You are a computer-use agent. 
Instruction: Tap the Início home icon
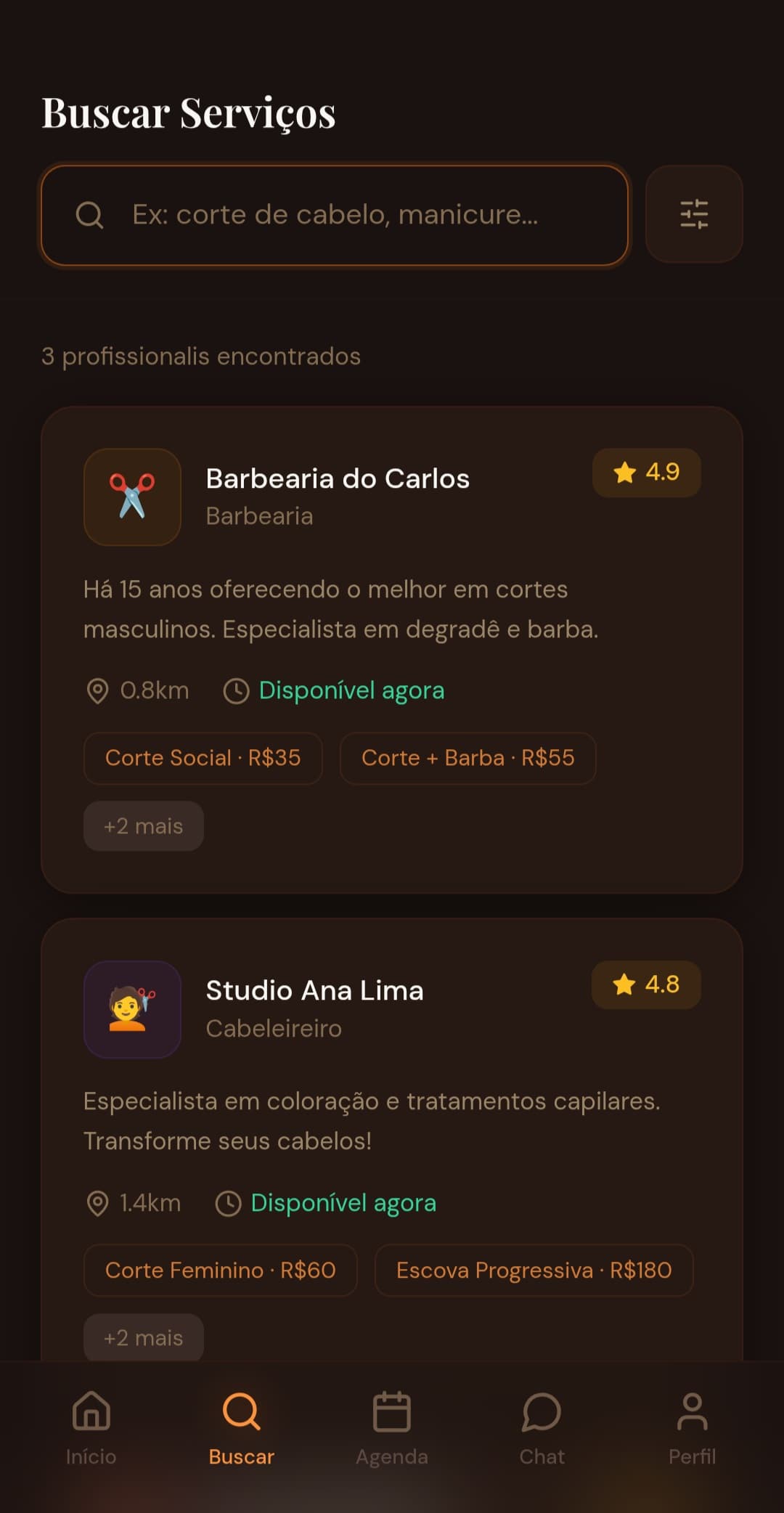point(90,1412)
